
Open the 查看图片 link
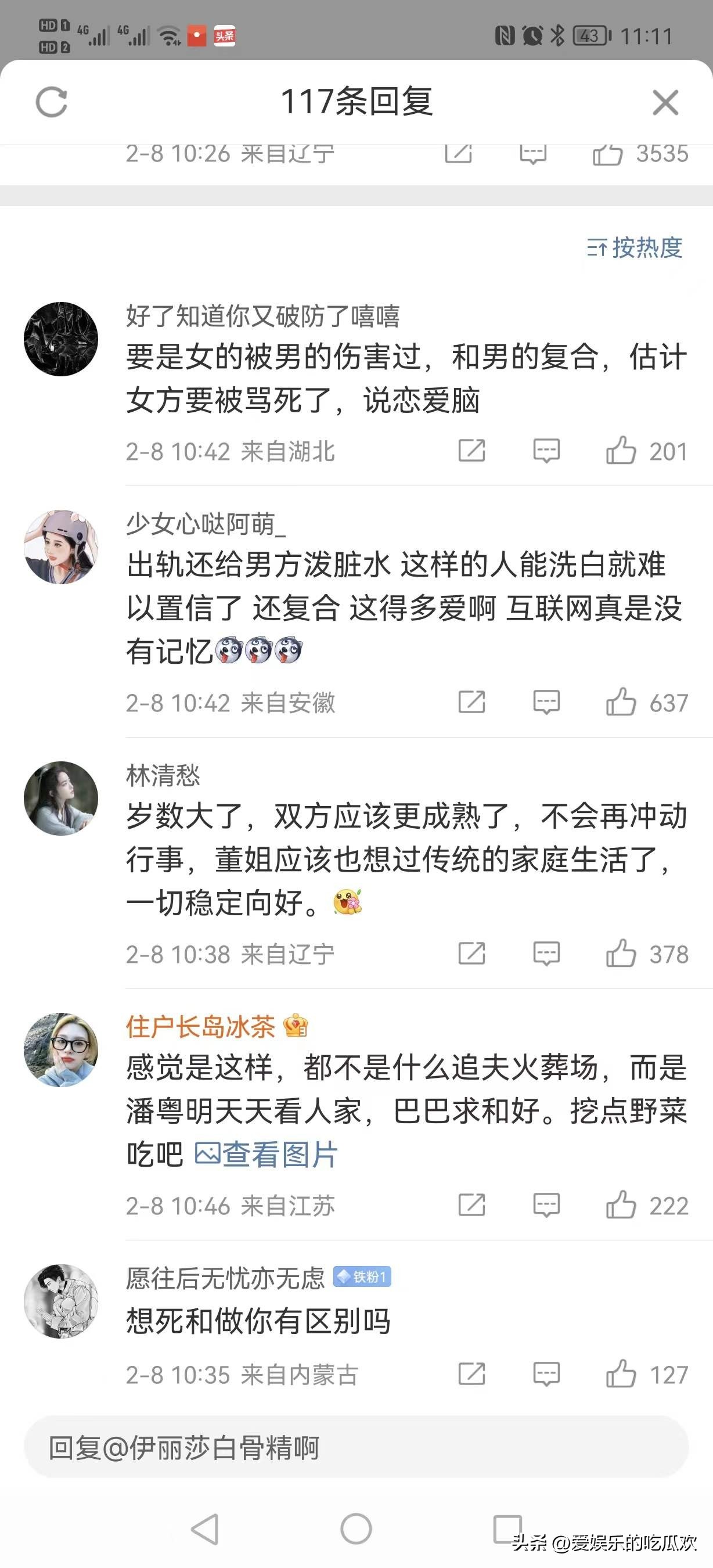tap(266, 1155)
